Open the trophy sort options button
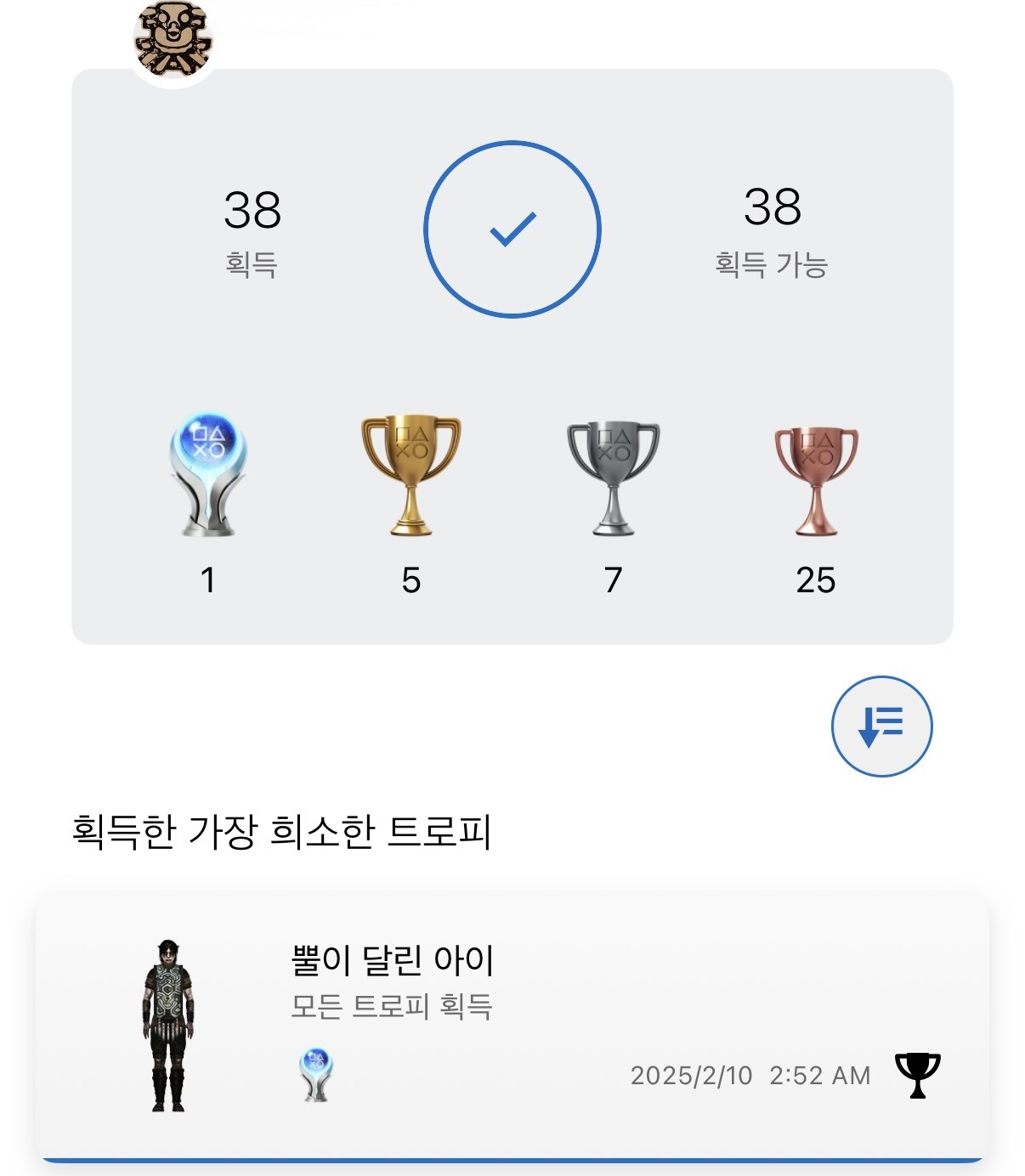Image resolution: width=1025 pixels, height=1176 pixels. [881, 727]
